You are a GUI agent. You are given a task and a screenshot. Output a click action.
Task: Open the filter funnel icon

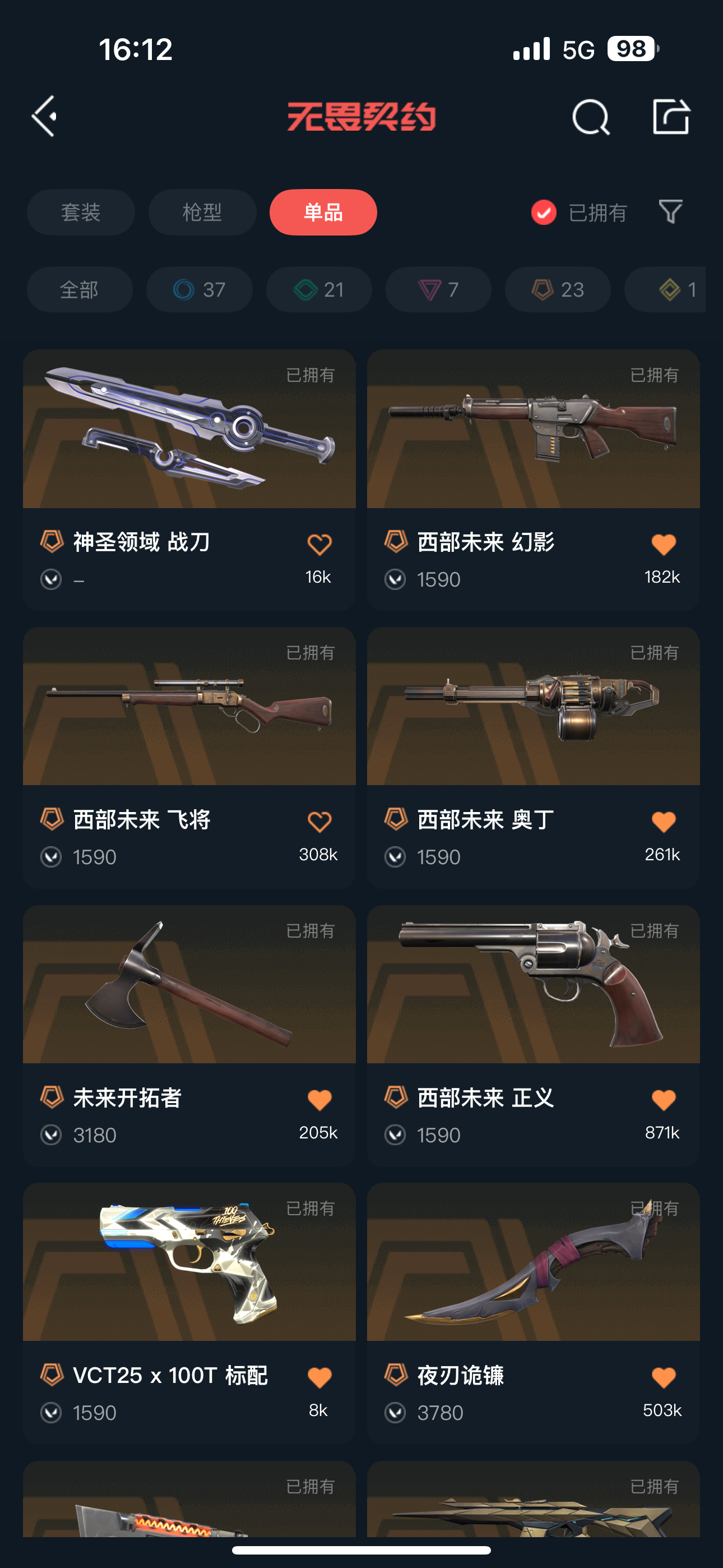671,212
